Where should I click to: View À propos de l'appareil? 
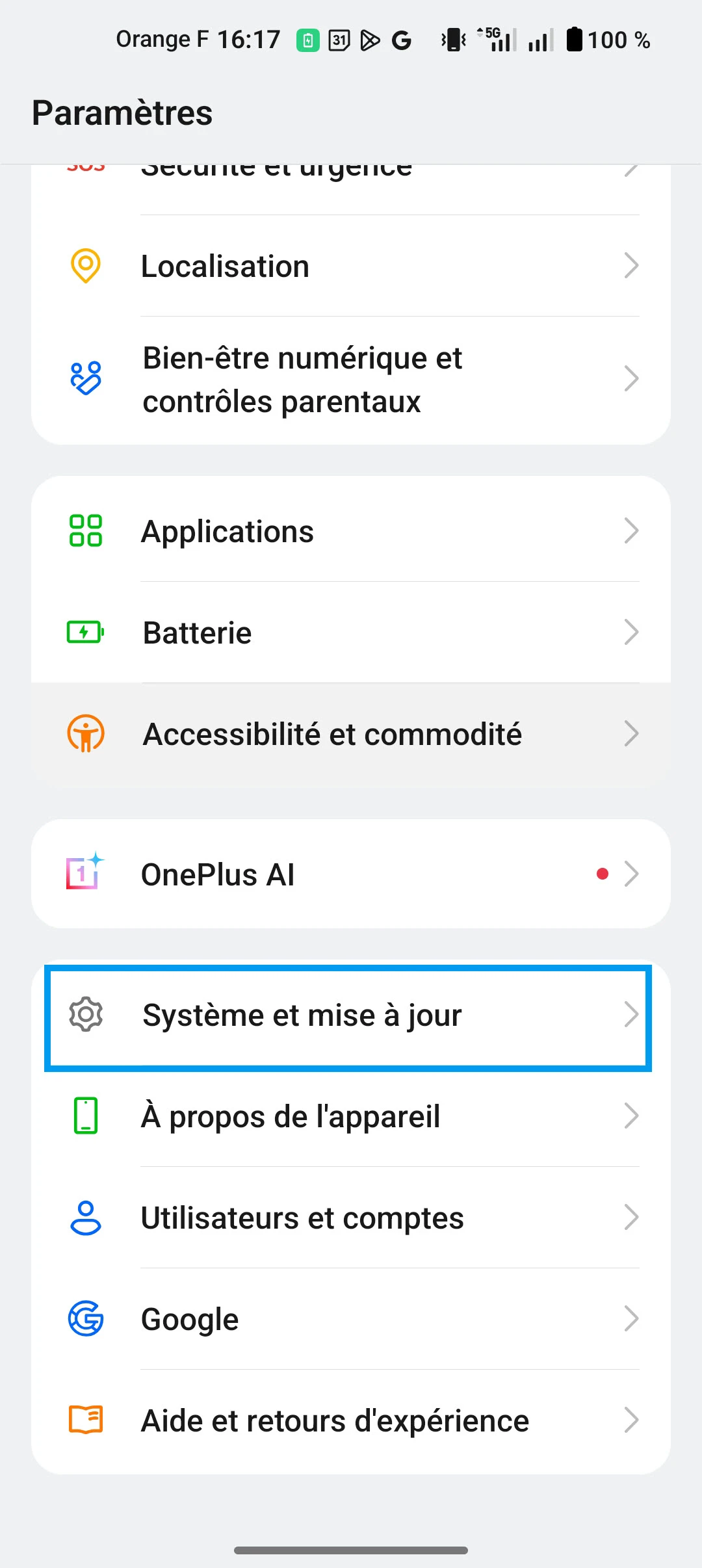click(351, 1116)
